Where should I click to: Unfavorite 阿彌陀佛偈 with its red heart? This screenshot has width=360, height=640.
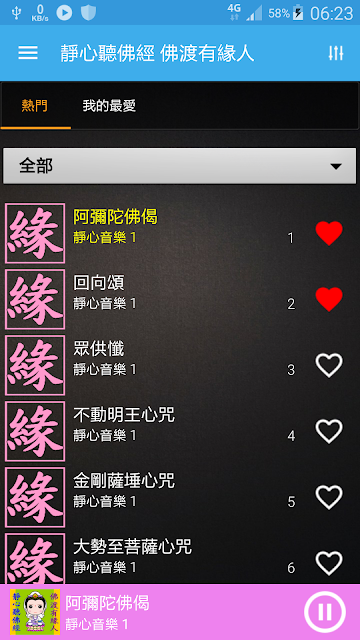click(329, 233)
